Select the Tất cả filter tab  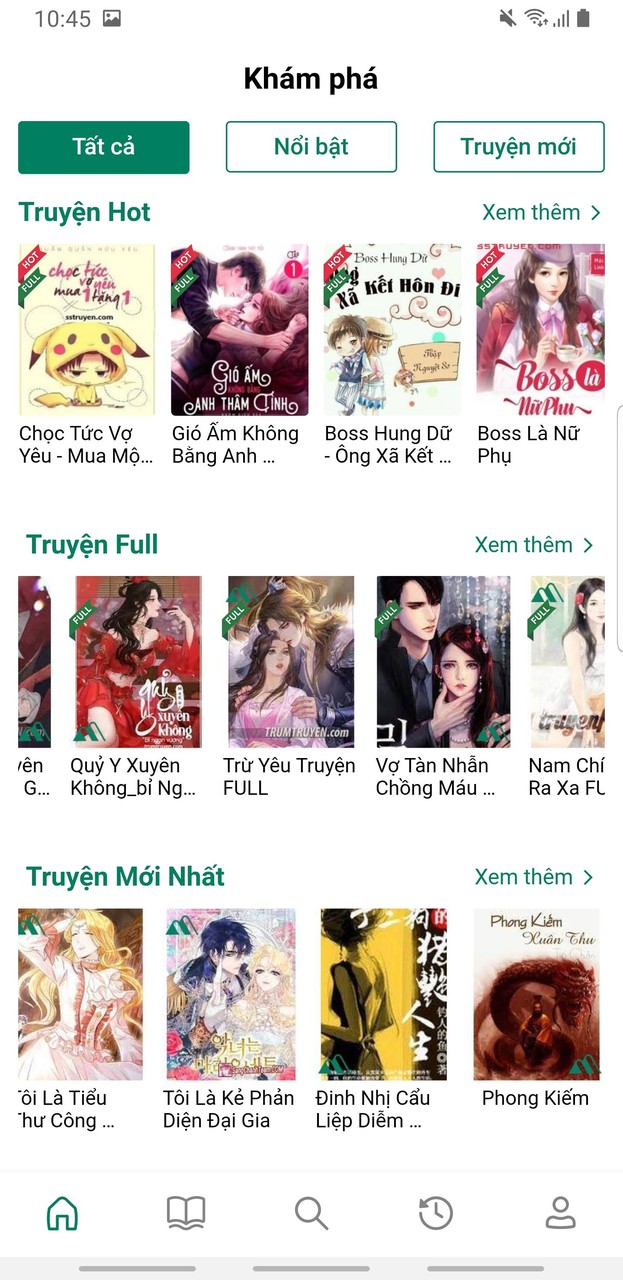click(x=103, y=147)
